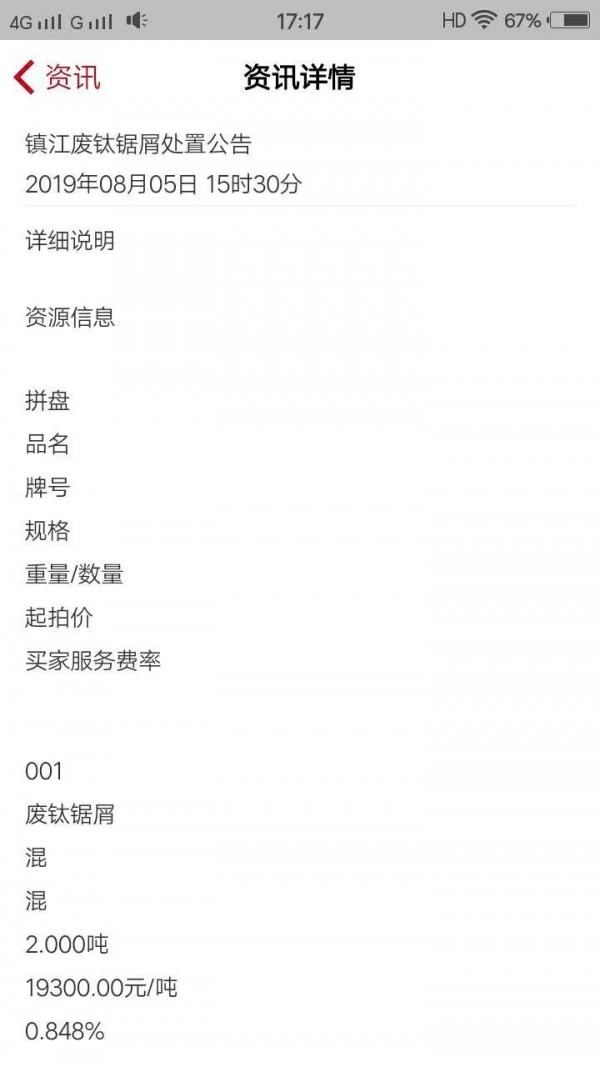600x1067 pixels.
Task: Go back to the 资讯 list
Action: pos(57,77)
